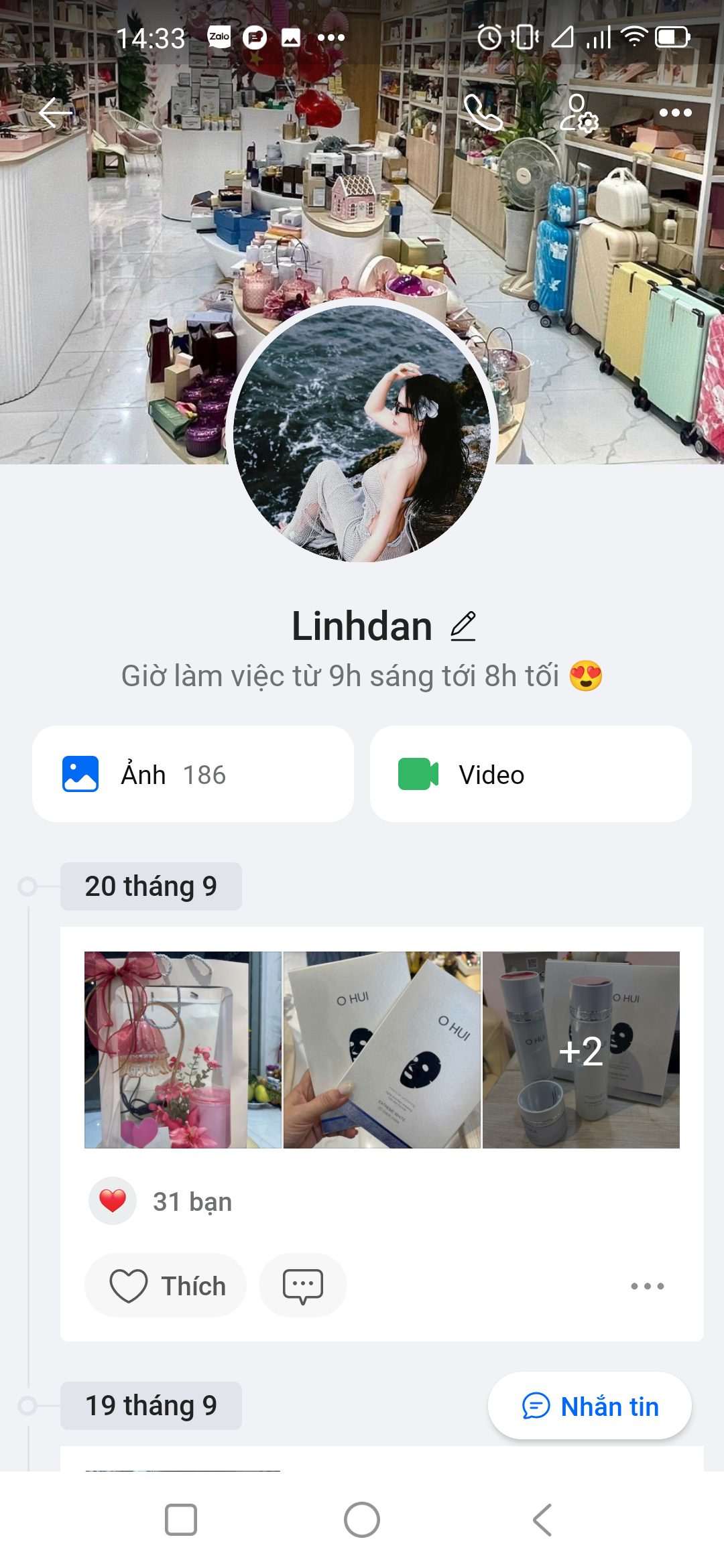Edit the Linhdan alias name
This screenshot has height=1568, width=724.
(x=463, y=626)
